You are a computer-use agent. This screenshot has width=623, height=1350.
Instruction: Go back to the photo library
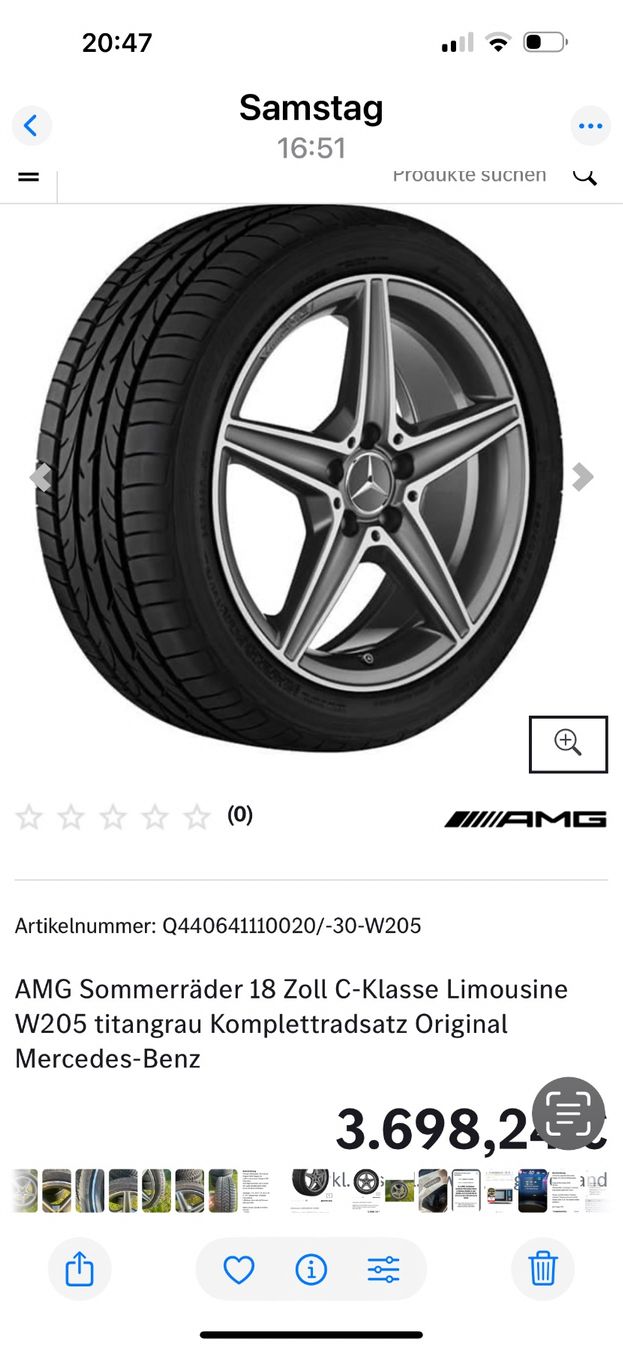31,126
